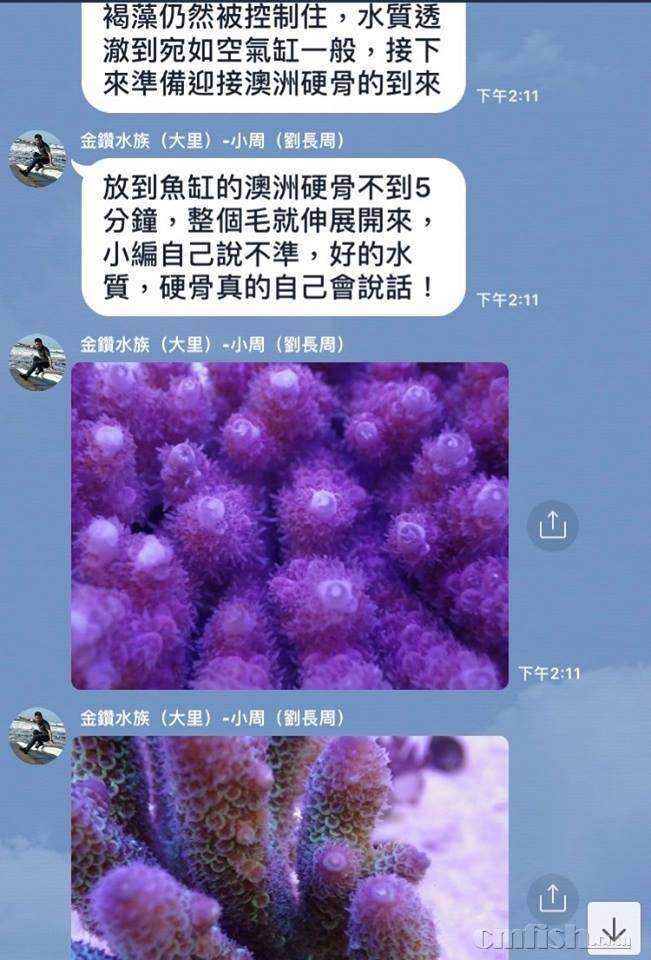Open the close-up purple coral photo
The width and height of the screenshot is (651, 960).
tap(289, 525)
